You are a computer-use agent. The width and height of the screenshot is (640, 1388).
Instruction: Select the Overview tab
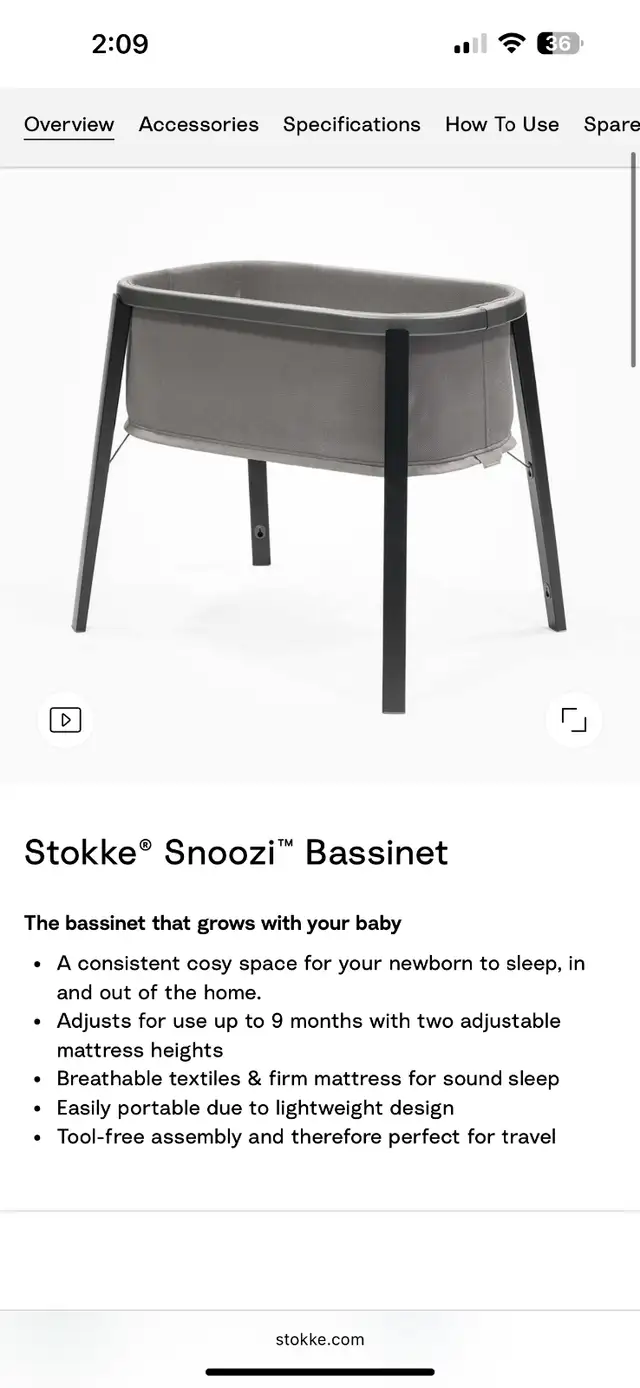click(x=69, y=124)
